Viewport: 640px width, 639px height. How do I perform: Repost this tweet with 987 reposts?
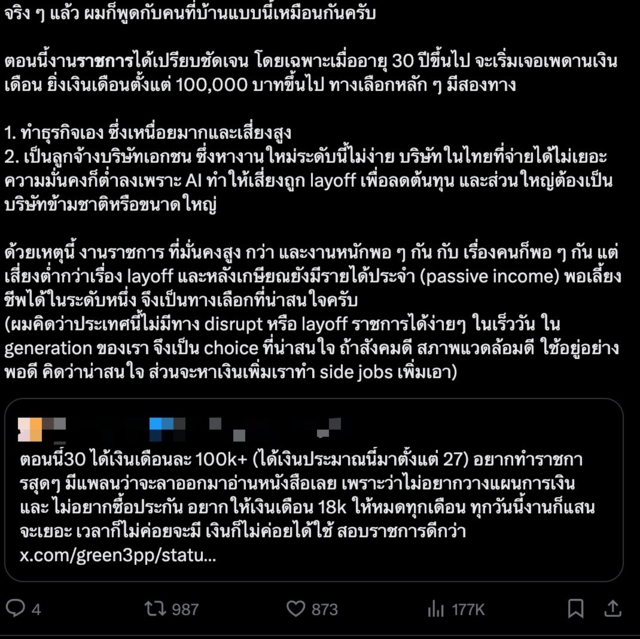[x=155, y=608]
